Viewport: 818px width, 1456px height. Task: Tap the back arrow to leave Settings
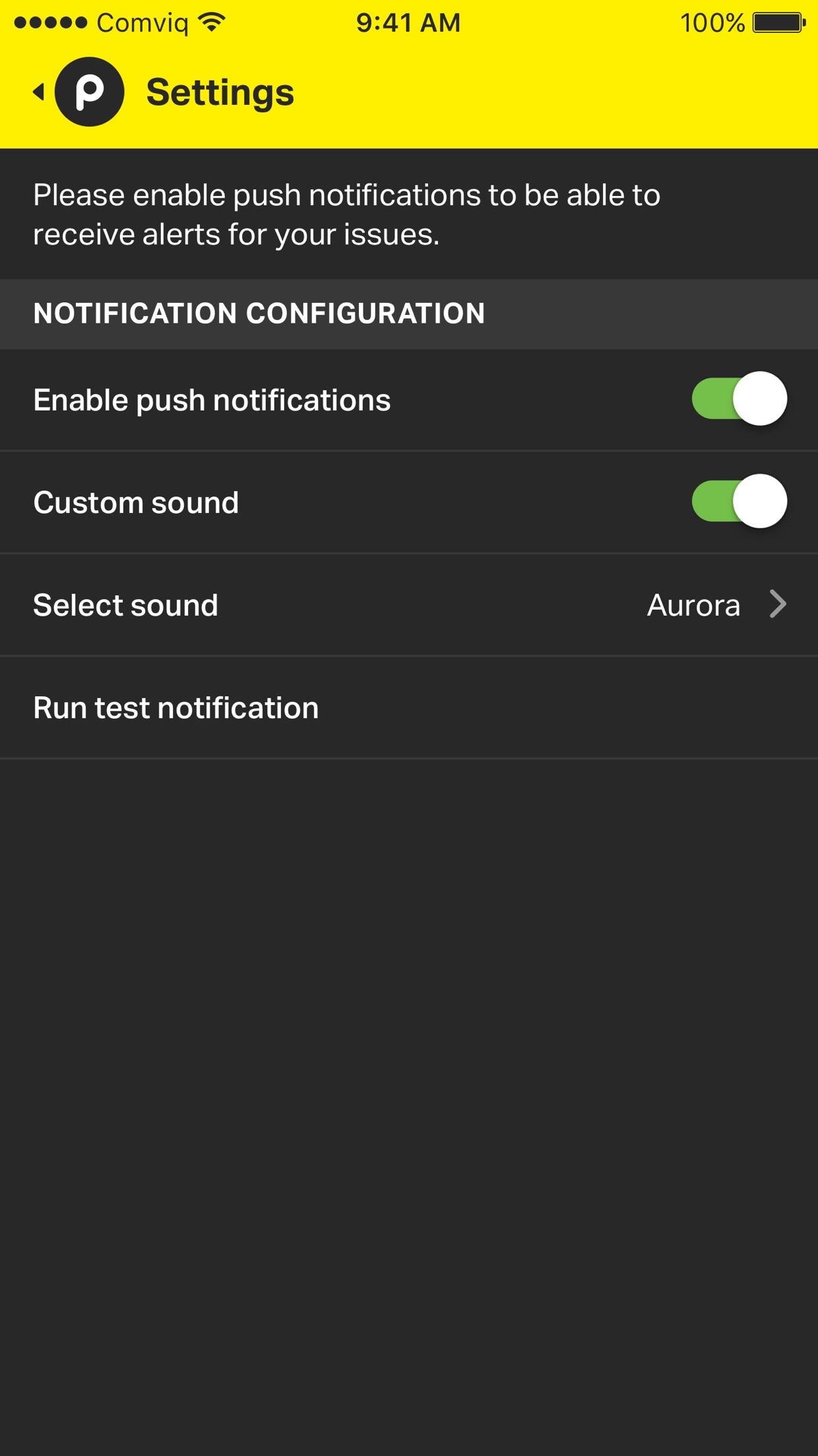point(38,92)
